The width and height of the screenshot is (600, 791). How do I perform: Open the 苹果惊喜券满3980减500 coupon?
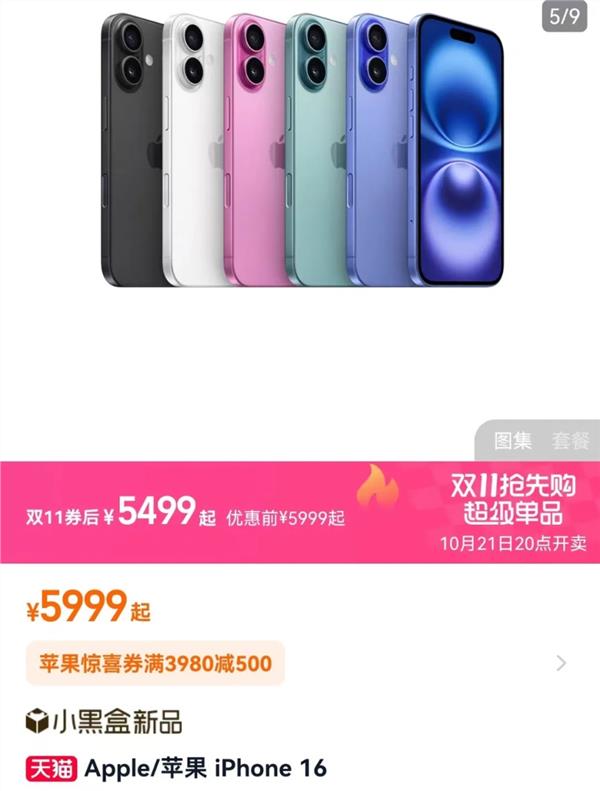(x=155, y=662)
